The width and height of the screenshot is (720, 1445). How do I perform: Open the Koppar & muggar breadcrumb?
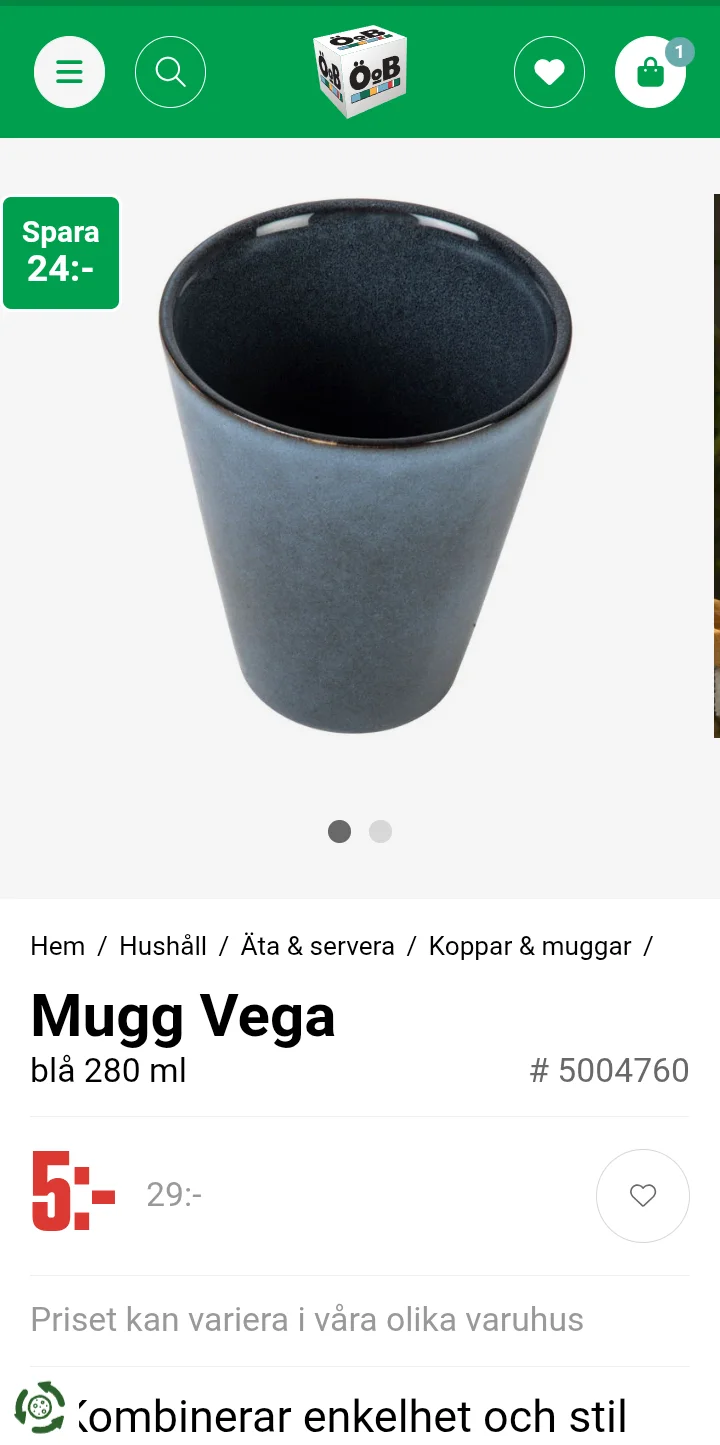click(x=530, y=946)
